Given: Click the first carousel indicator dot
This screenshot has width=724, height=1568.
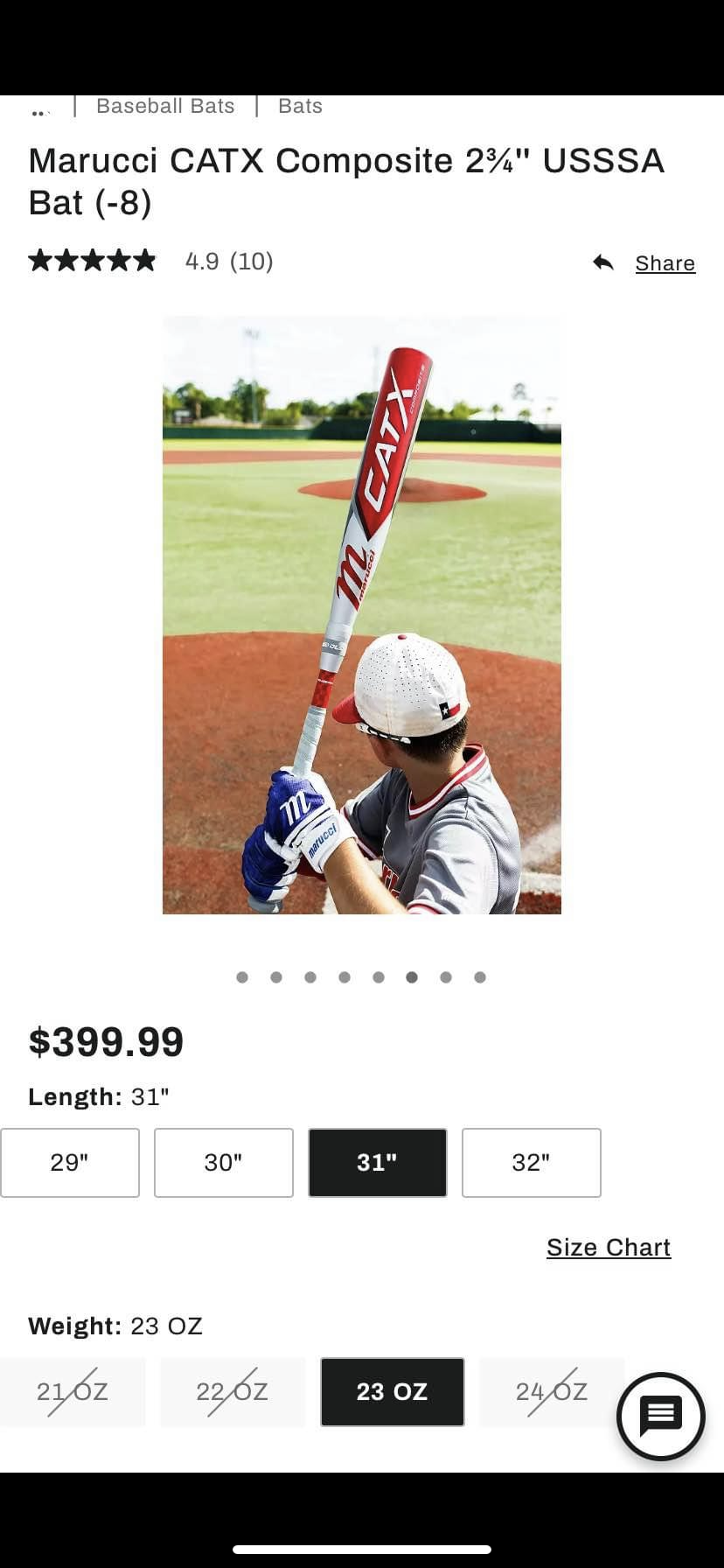Looking at the screenshot, I should (242, 977).
